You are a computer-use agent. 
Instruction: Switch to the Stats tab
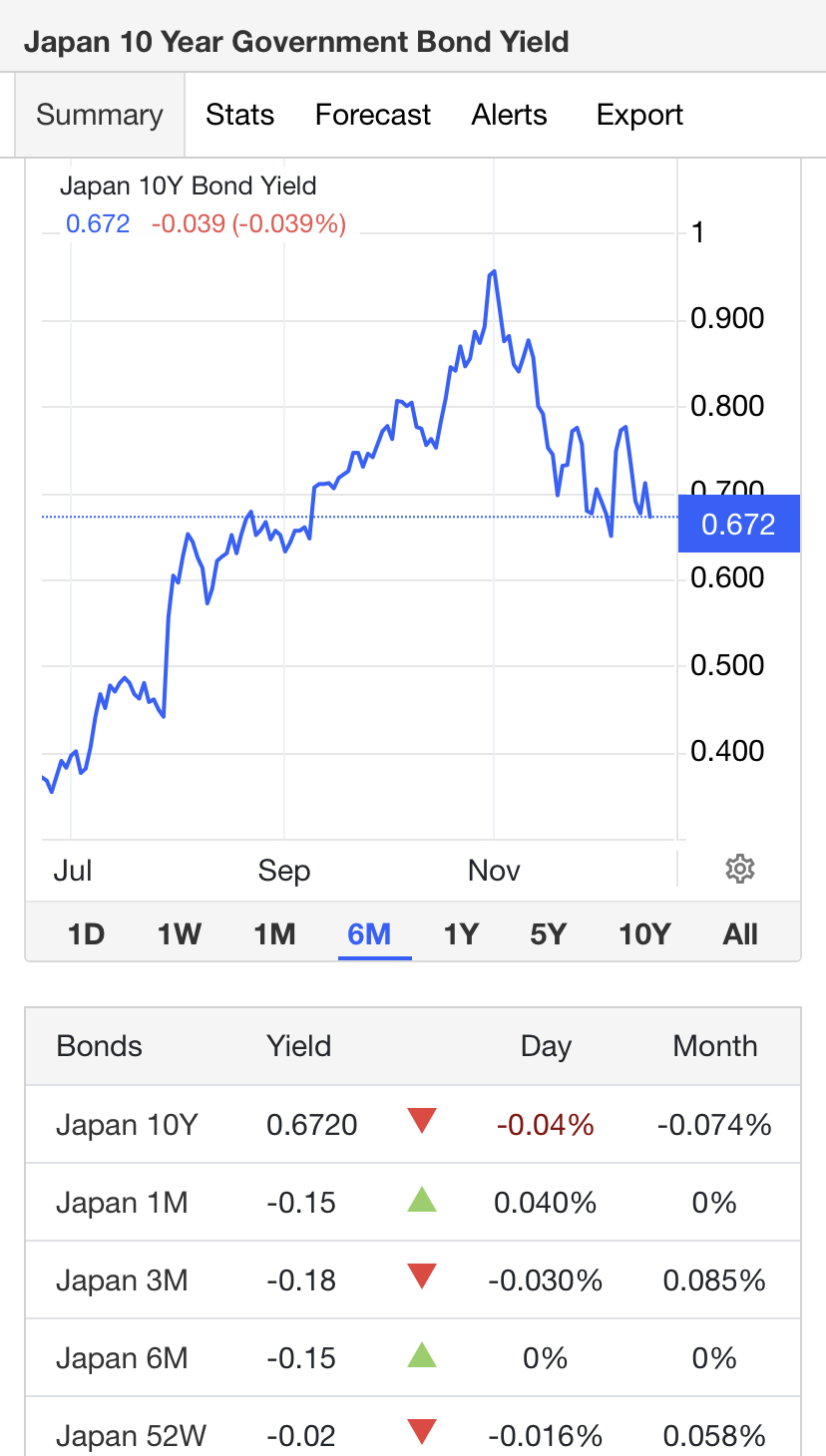coord(239,115)
